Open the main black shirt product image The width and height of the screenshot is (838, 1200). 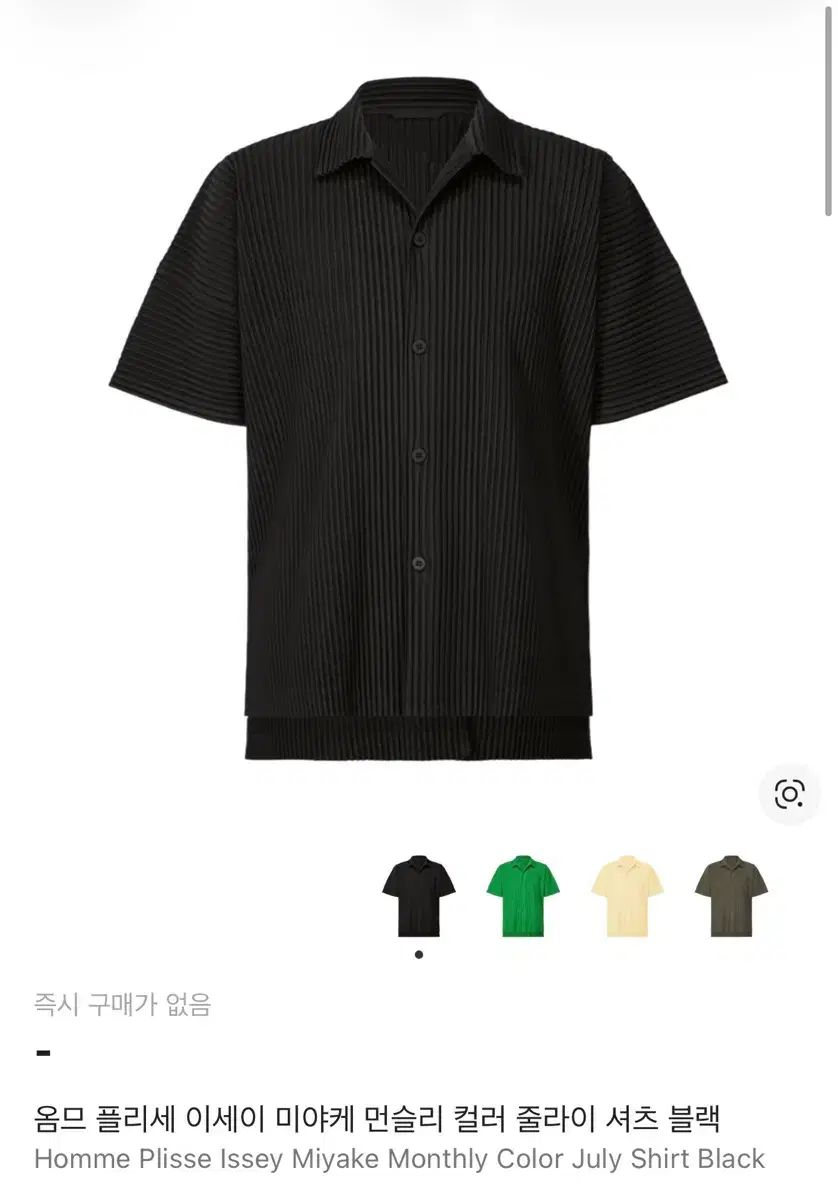pos(418,420)
